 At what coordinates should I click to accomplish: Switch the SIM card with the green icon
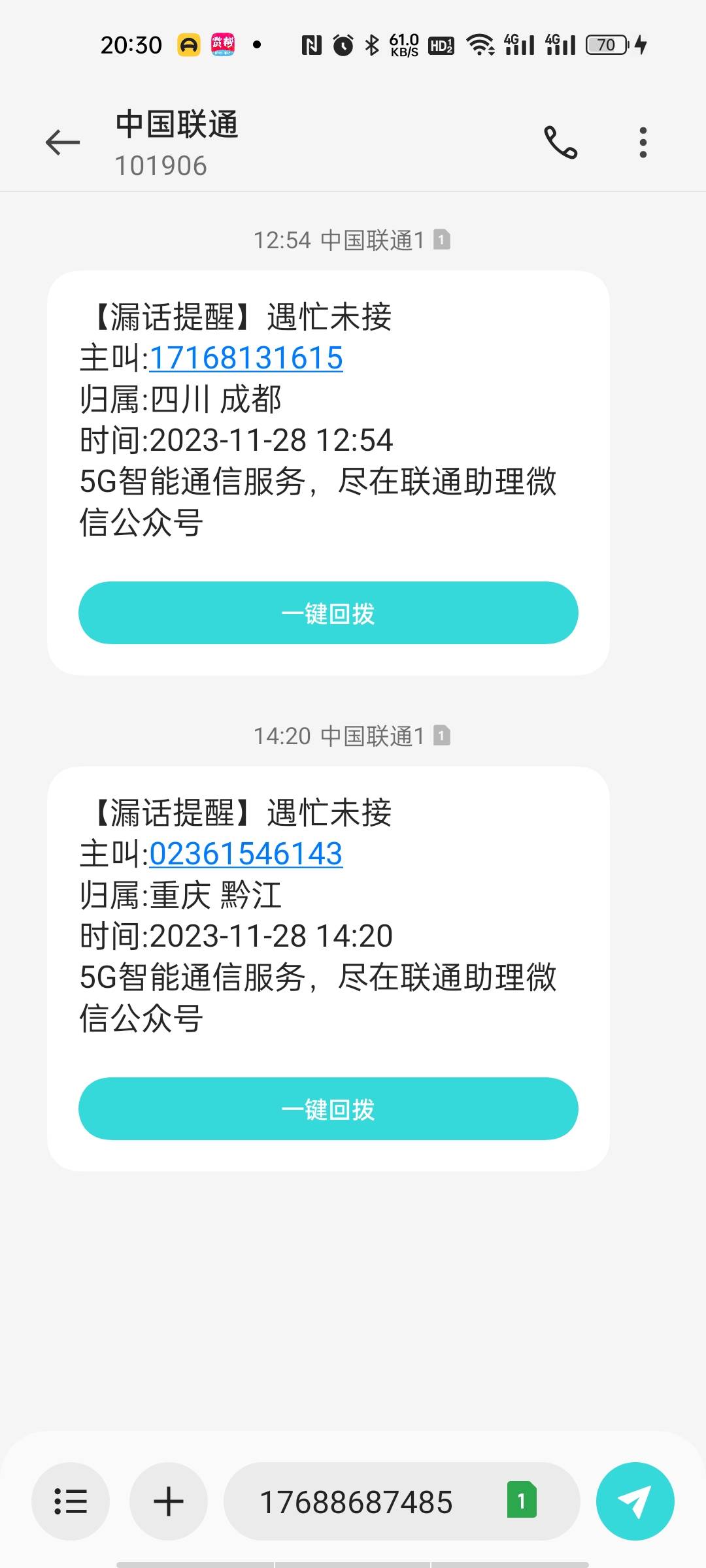pyautogui.click(x=522, y=1500)
